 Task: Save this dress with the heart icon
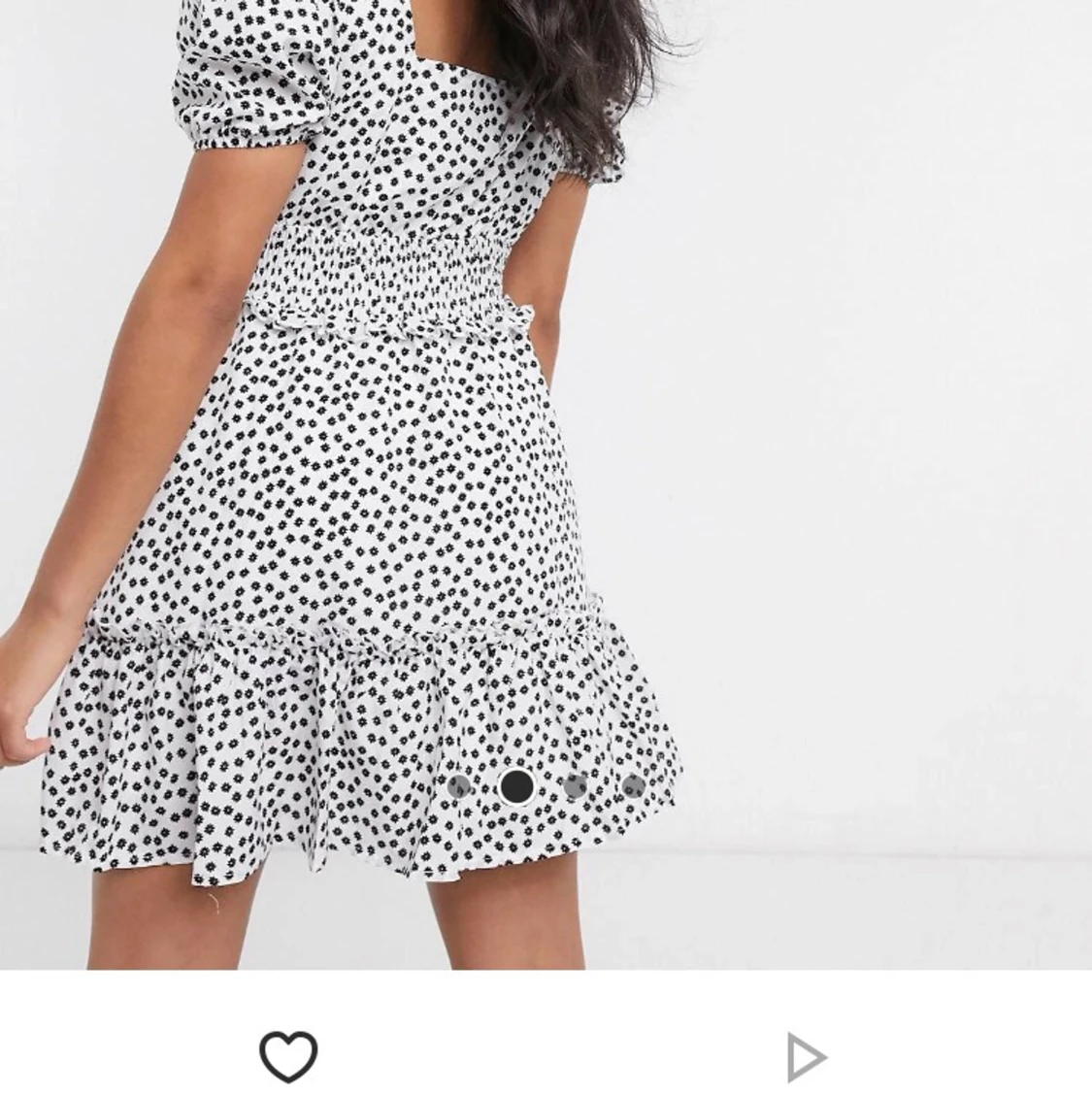[x=288, y=1055]
